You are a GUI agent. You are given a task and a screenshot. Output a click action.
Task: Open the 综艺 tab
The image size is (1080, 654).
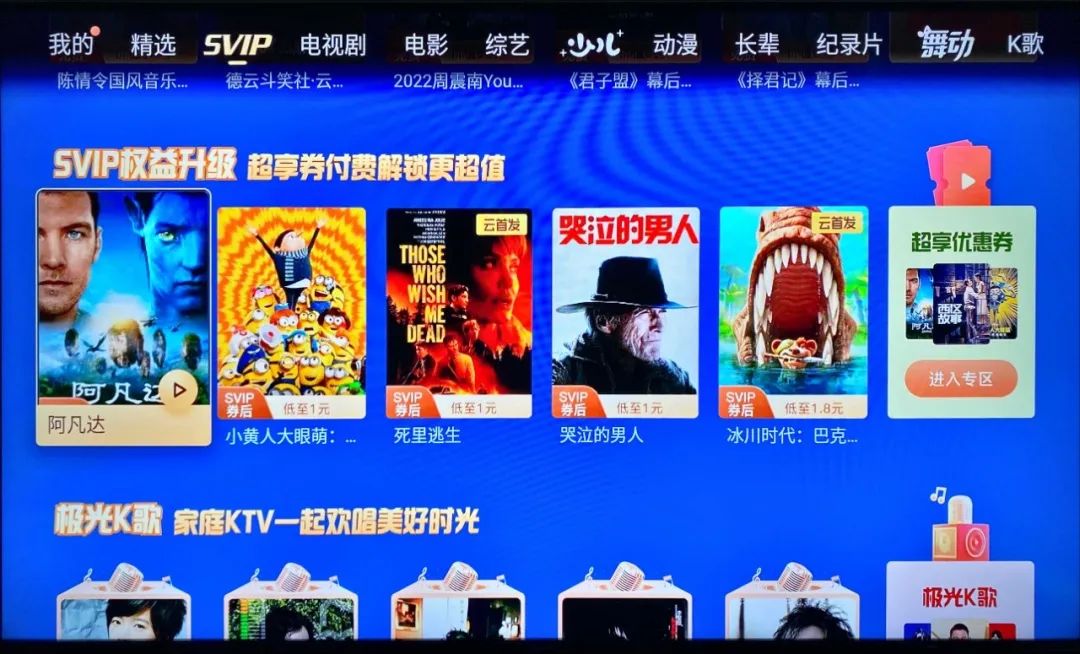pos(507,44)
